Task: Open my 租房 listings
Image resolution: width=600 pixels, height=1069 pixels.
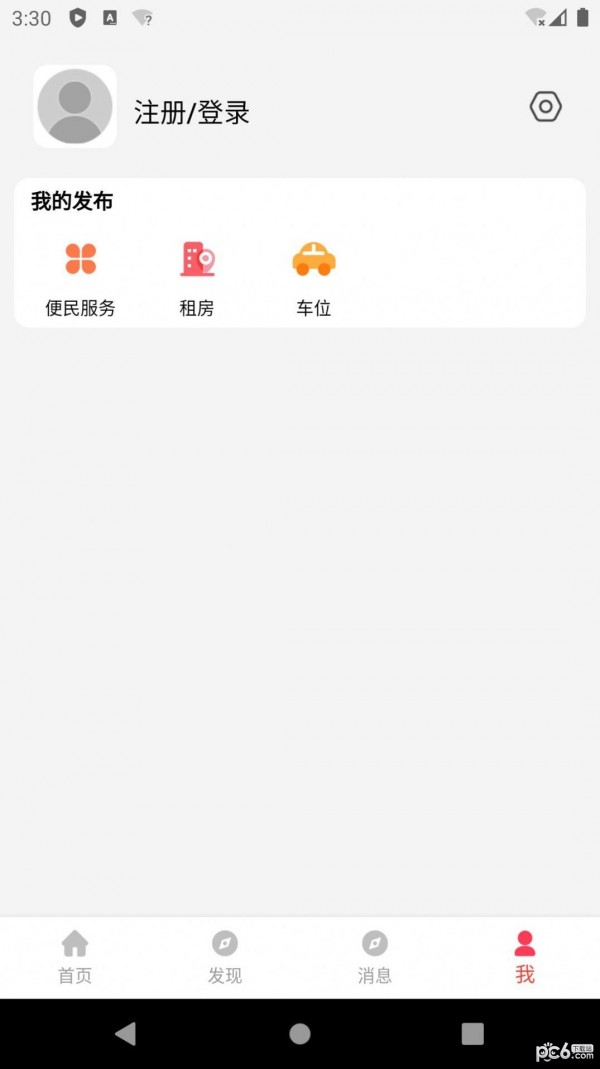Action: [197, 278]
